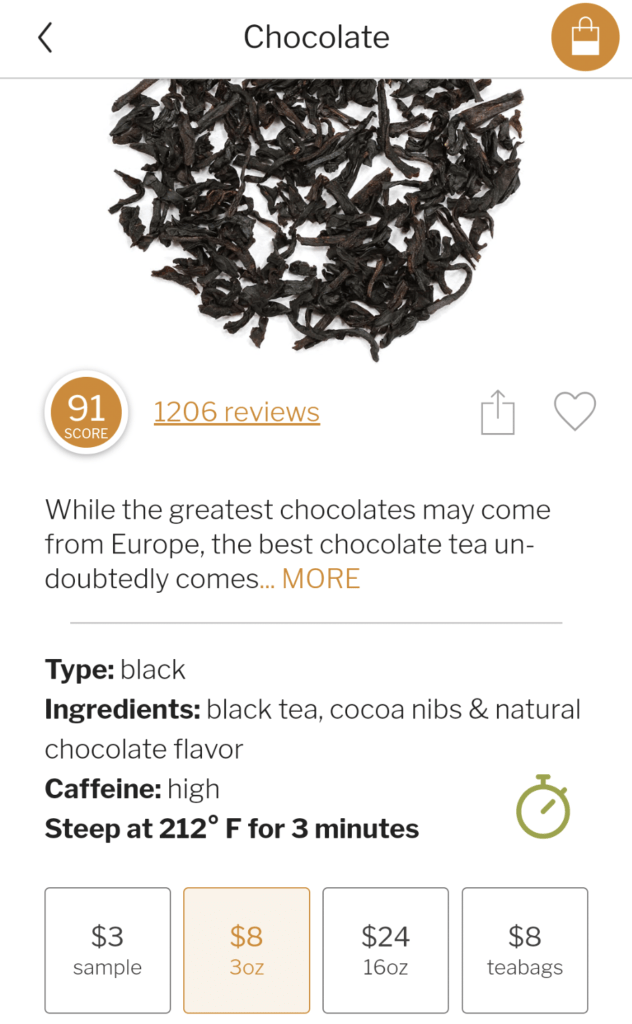
Task: Select the $8 teabags option
Action: point(524,949)
